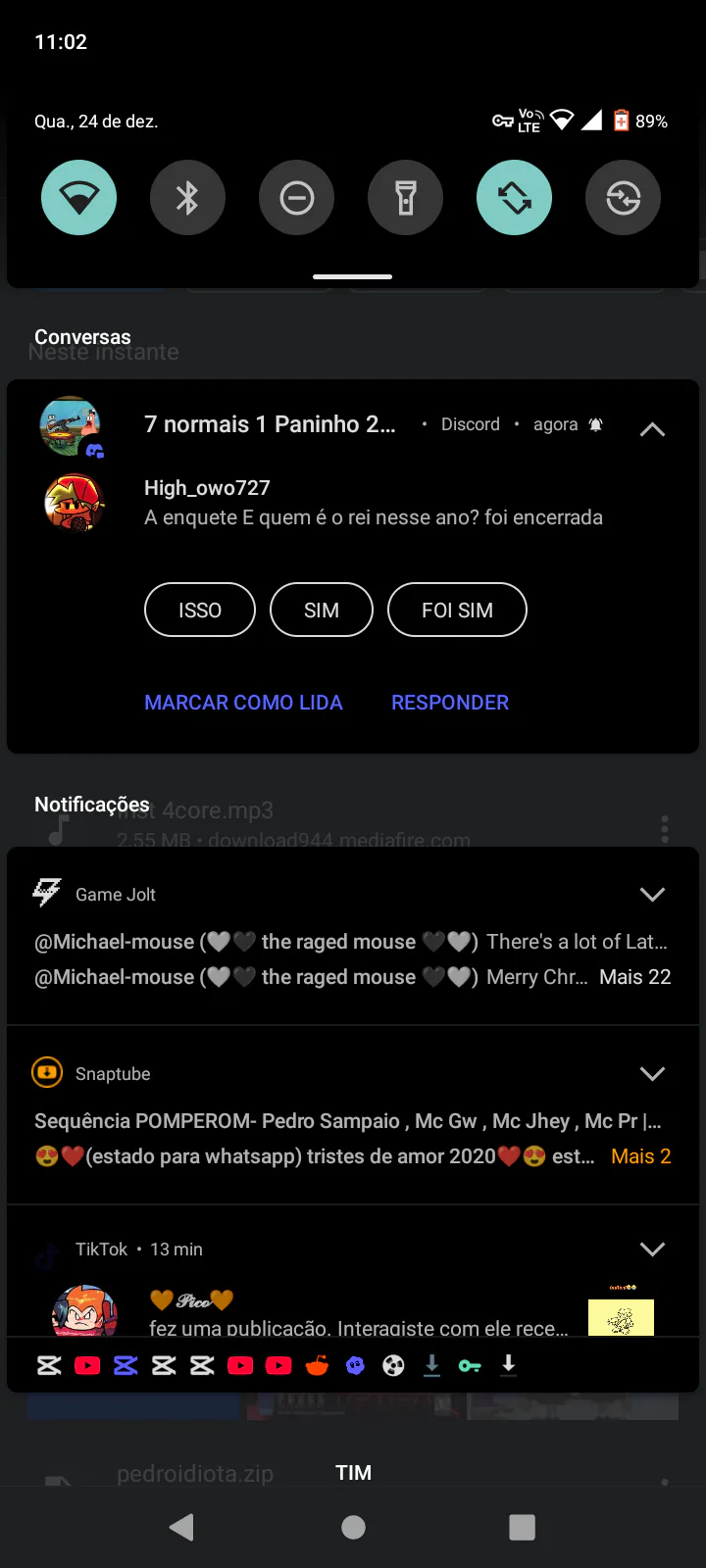Switch on the flashlight

405,198
